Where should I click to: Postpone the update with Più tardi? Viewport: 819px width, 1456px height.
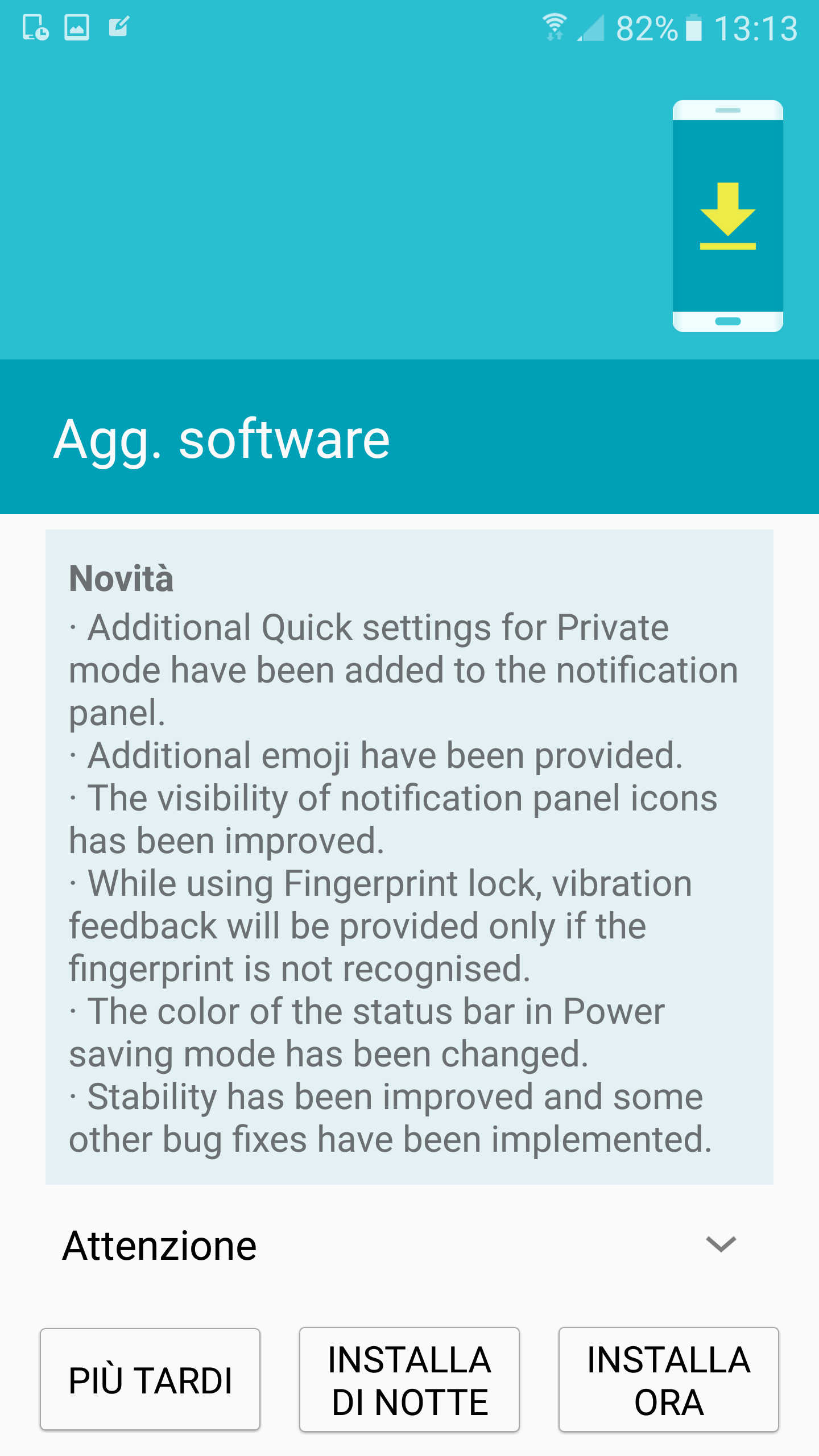150,1379
